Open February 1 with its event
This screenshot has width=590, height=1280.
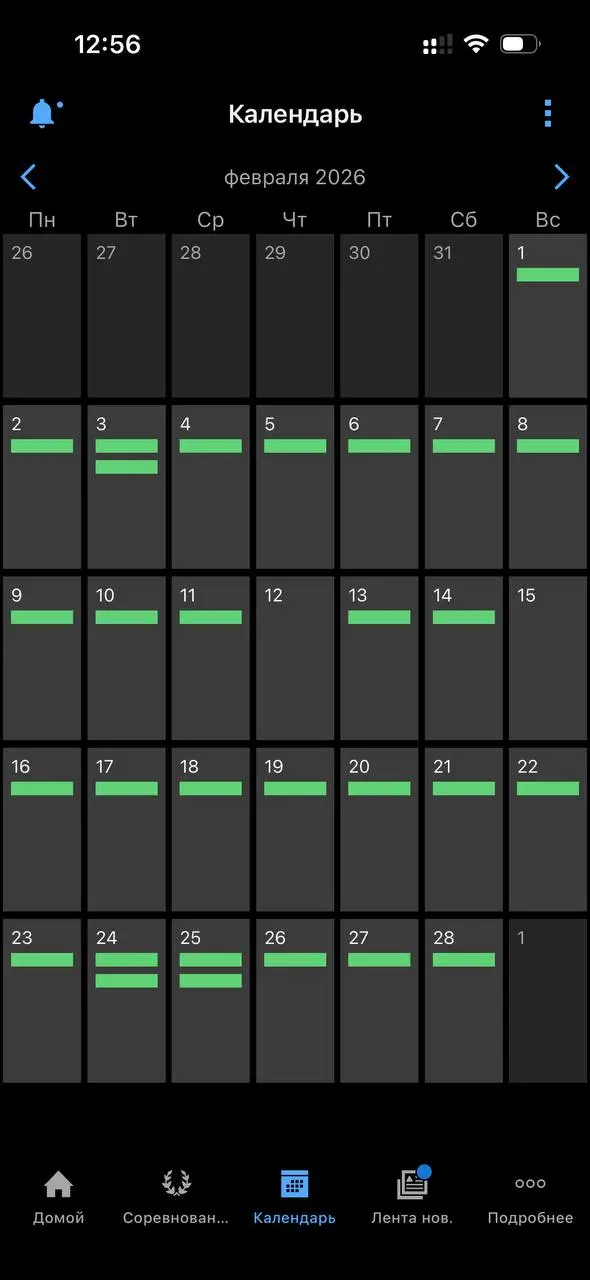(x=548, y=316)
